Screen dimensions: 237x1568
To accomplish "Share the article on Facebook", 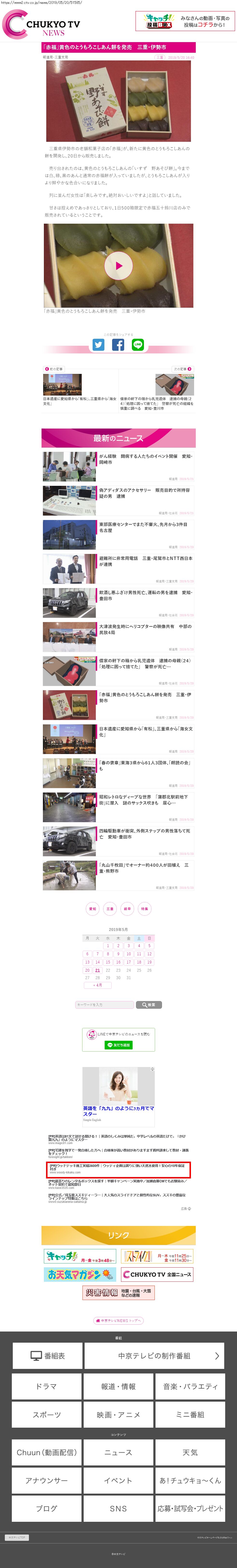I will 118,345.
